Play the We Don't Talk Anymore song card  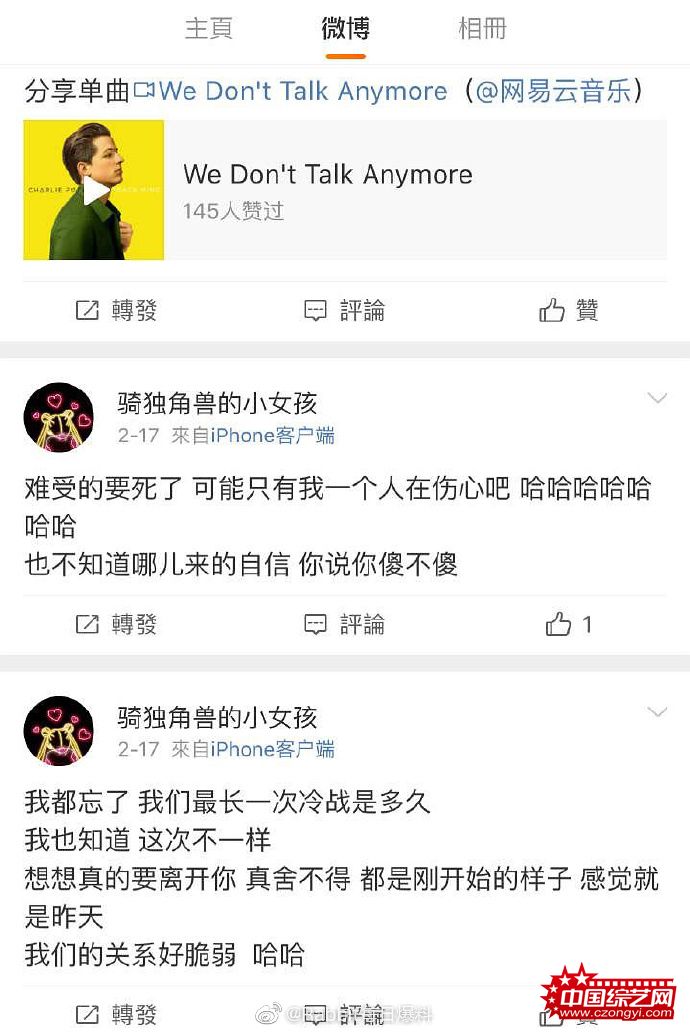pos(94,190)
